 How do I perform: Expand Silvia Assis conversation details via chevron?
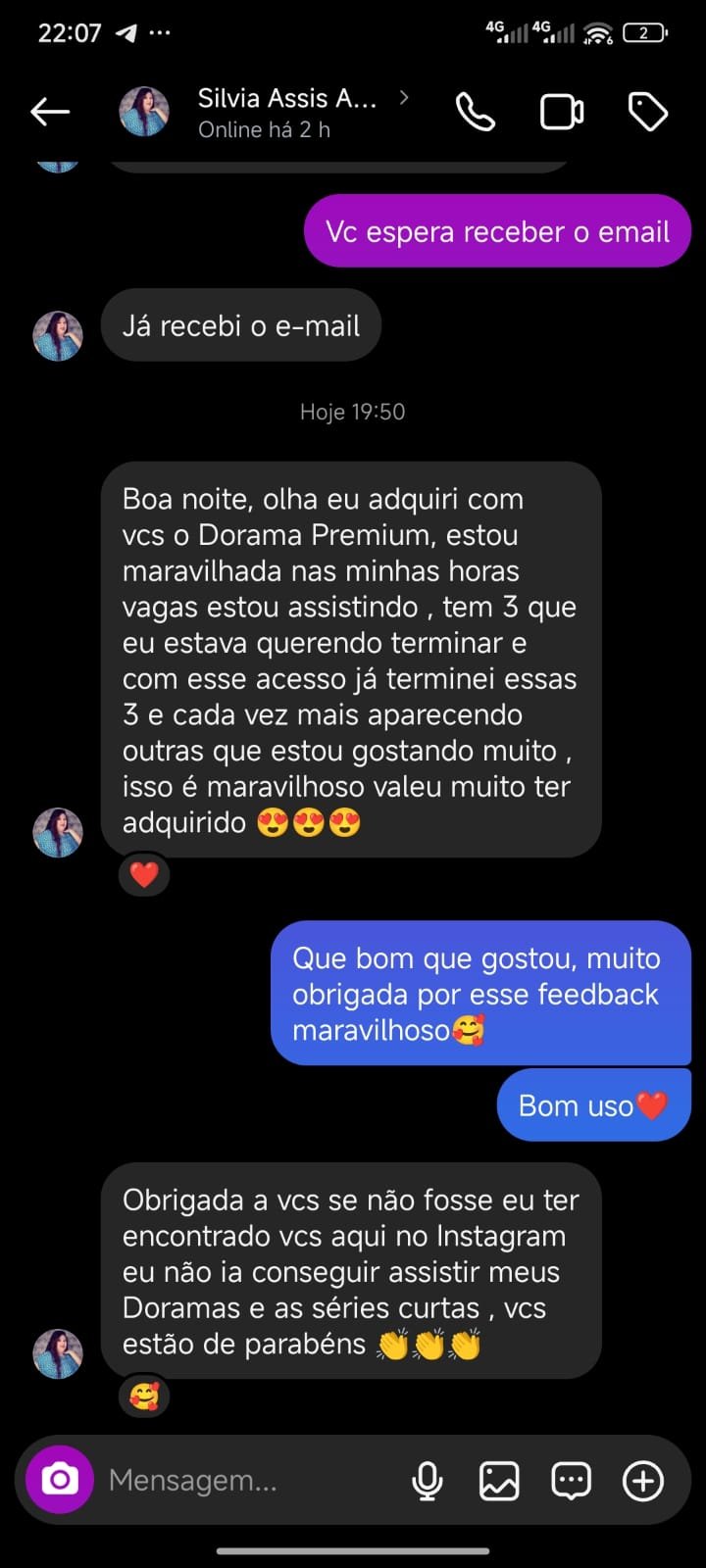404,98
